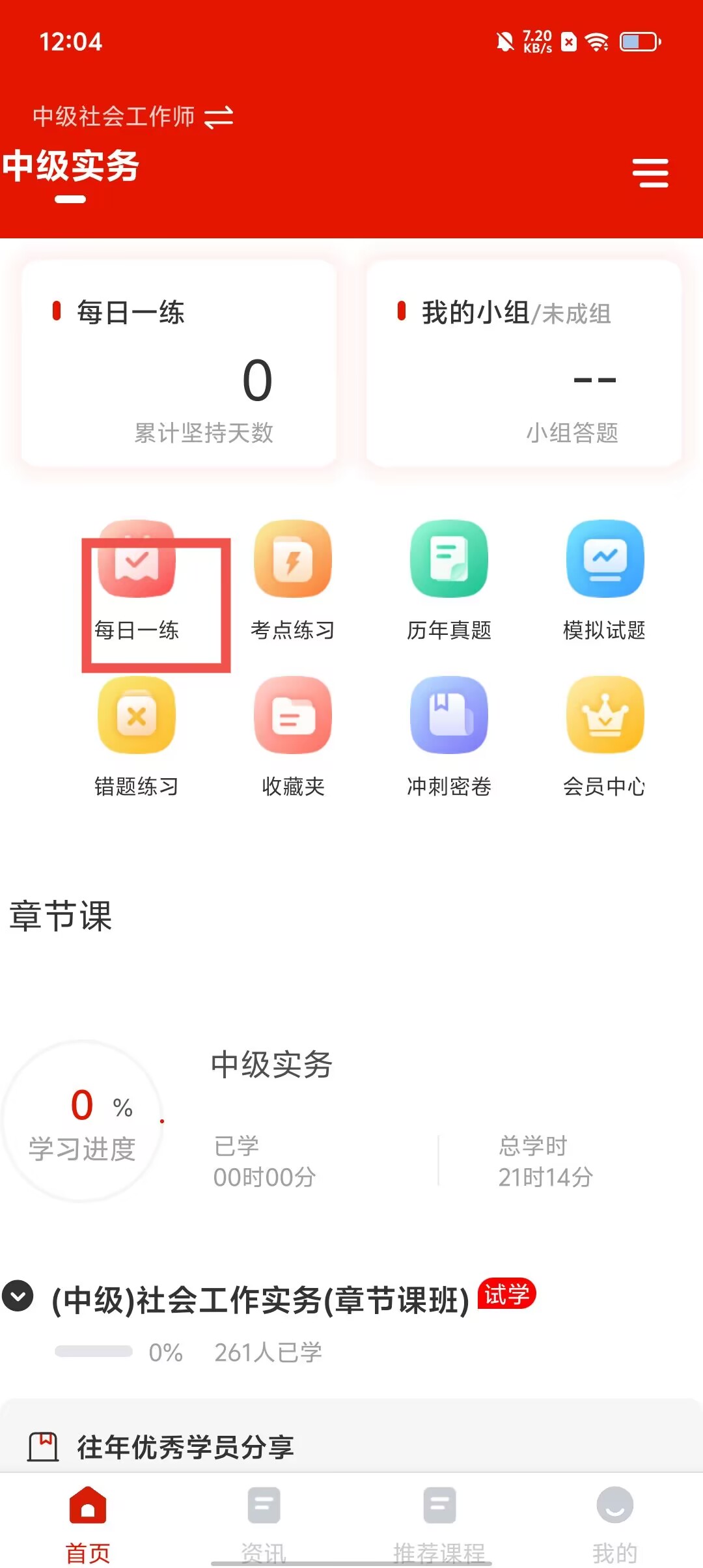
Task: Go to the 我的 tab
Action: pyautogui.click(x=614, y=1524)
